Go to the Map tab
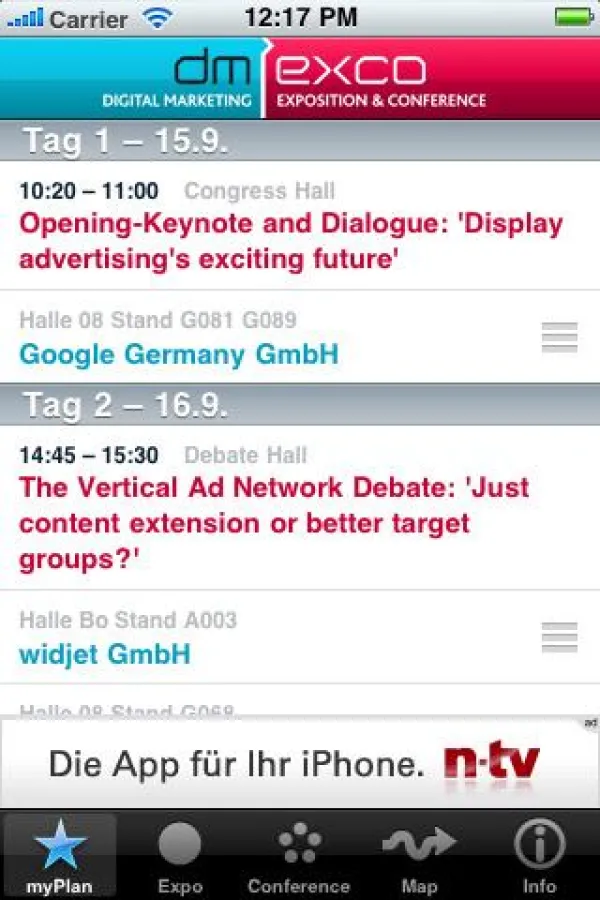This screenshot has height=900, width=600. coord(419,856)
